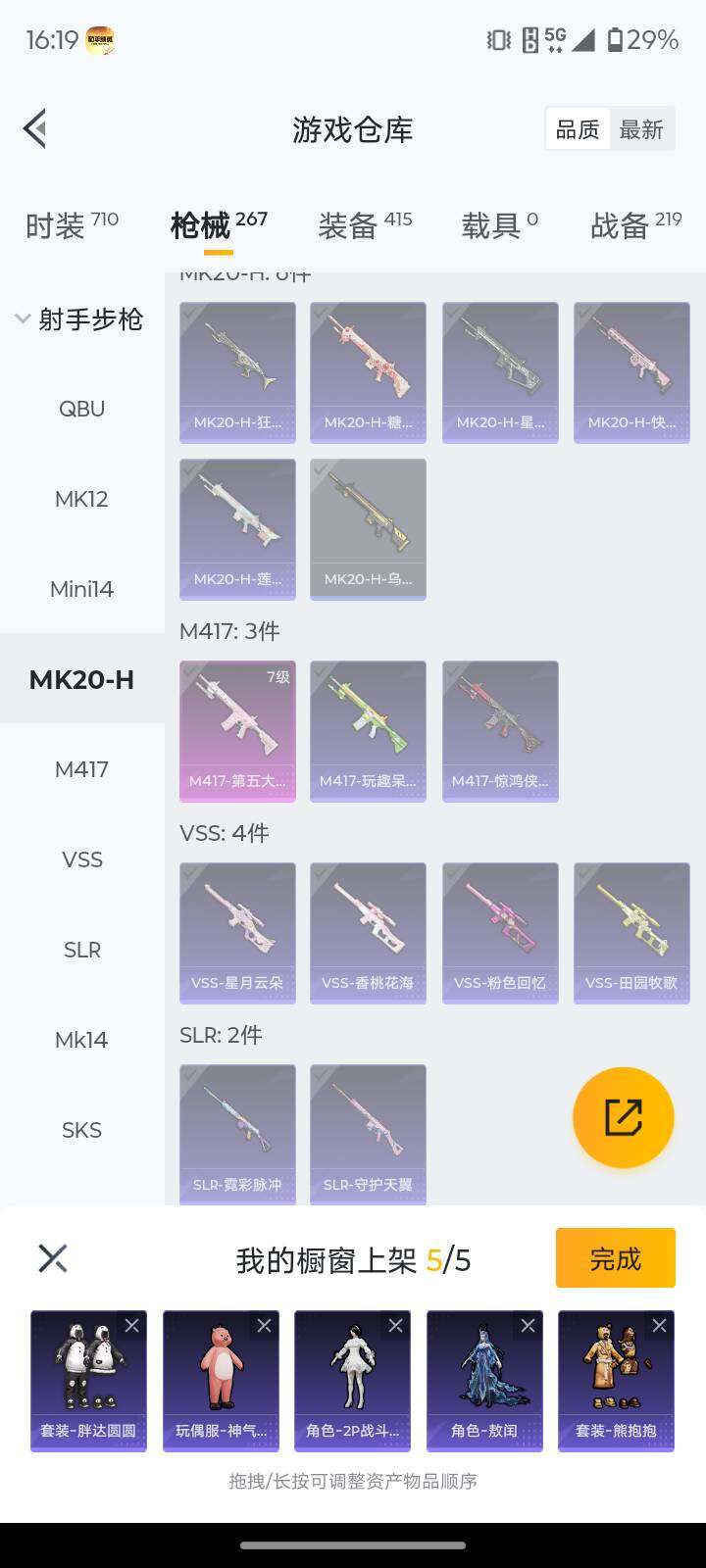Open the 装备 tab
The image size is (706, 1568).
(x=364, y=225)
